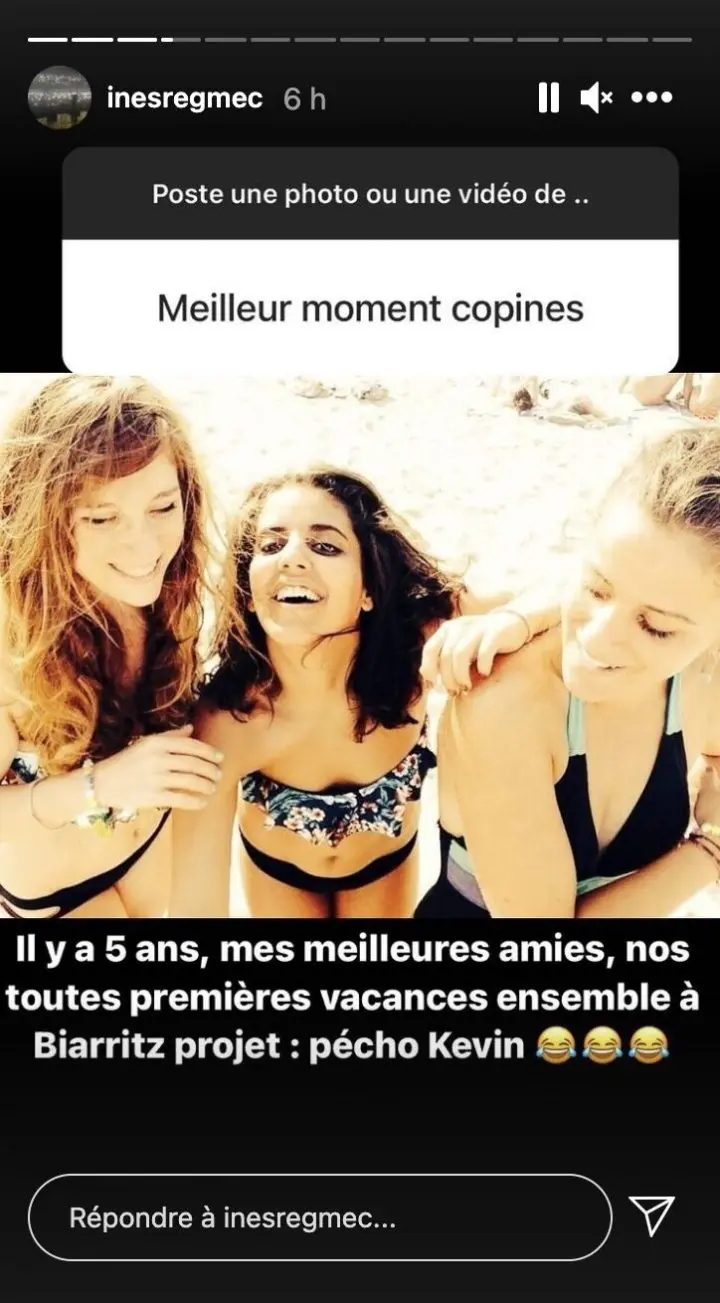Pause the story playback
The width and height of the screenshot is (720, 1303).
pyautogui.click(x=548, y=98)
